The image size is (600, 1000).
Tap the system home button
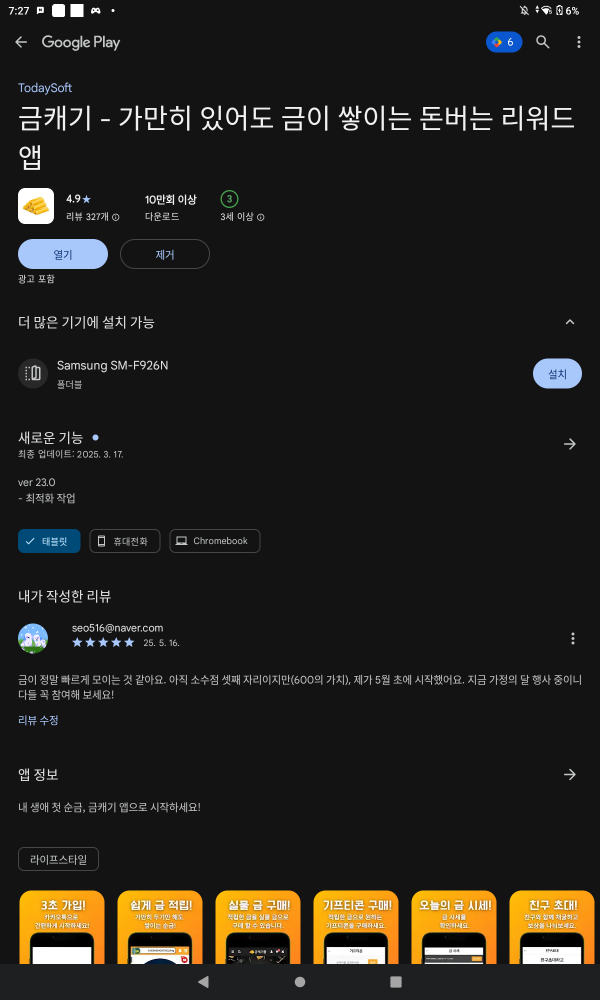coord(300,982)
